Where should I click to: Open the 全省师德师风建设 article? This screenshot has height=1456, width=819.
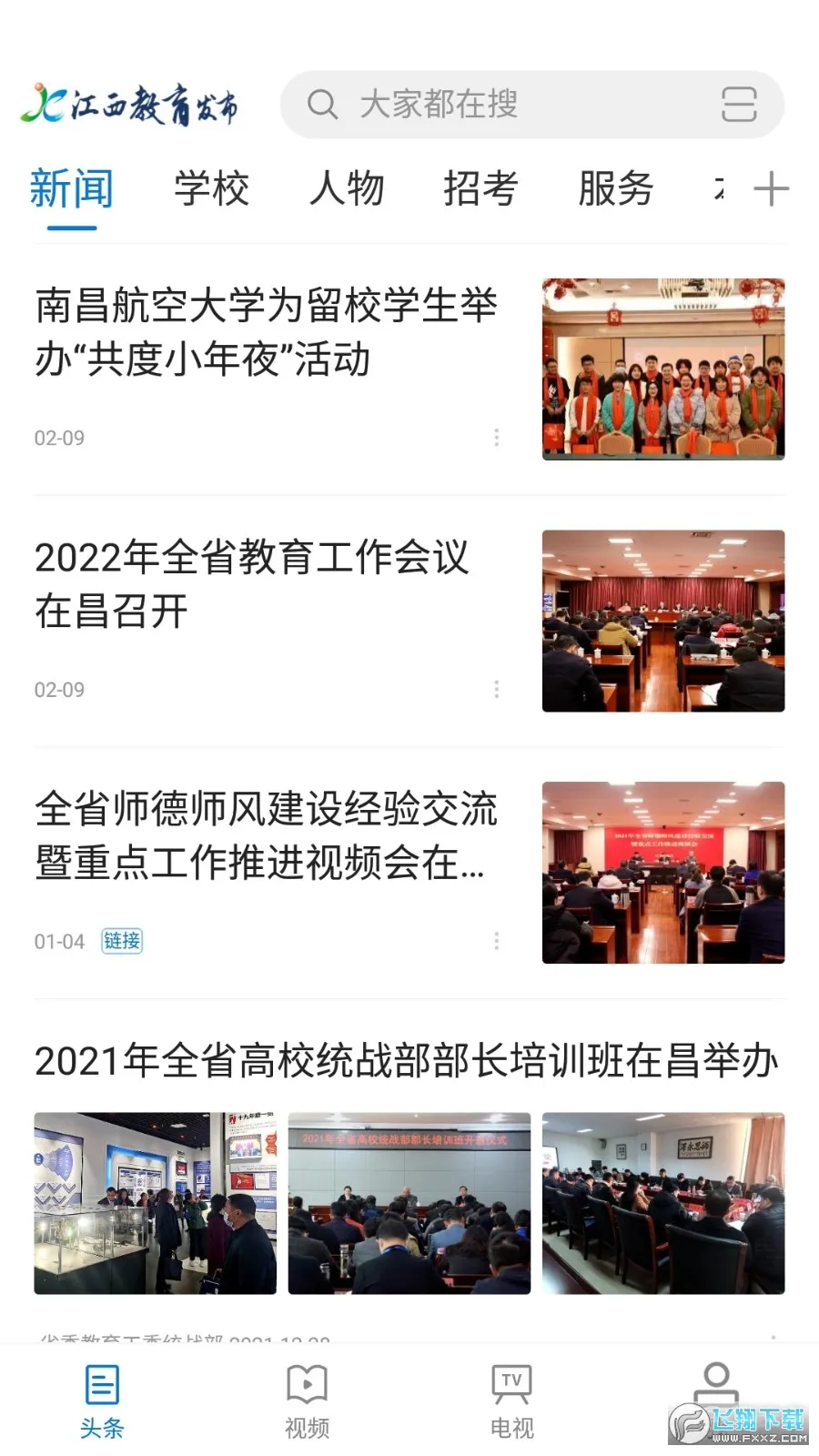[x=266, y=835]
